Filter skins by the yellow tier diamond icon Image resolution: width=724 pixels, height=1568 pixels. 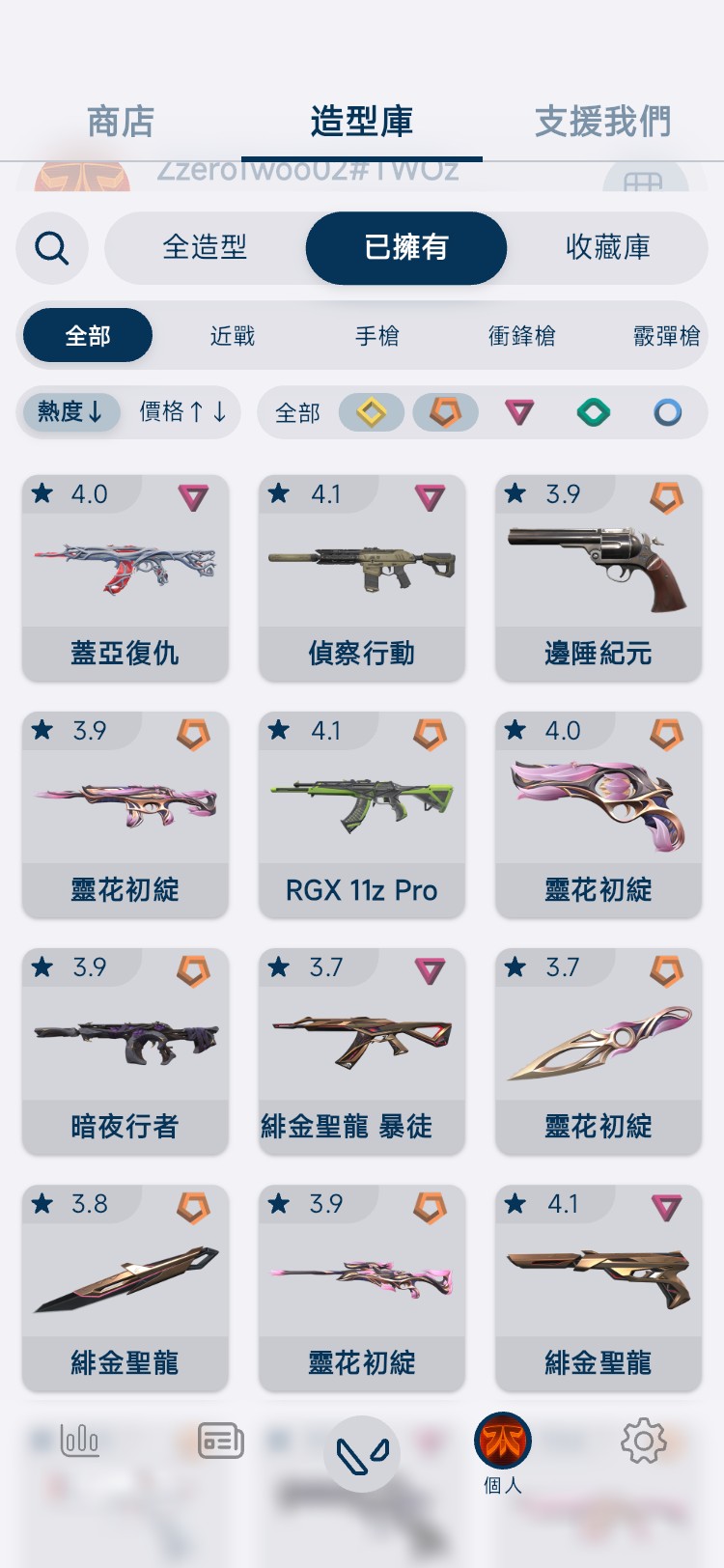click(373, 412)
